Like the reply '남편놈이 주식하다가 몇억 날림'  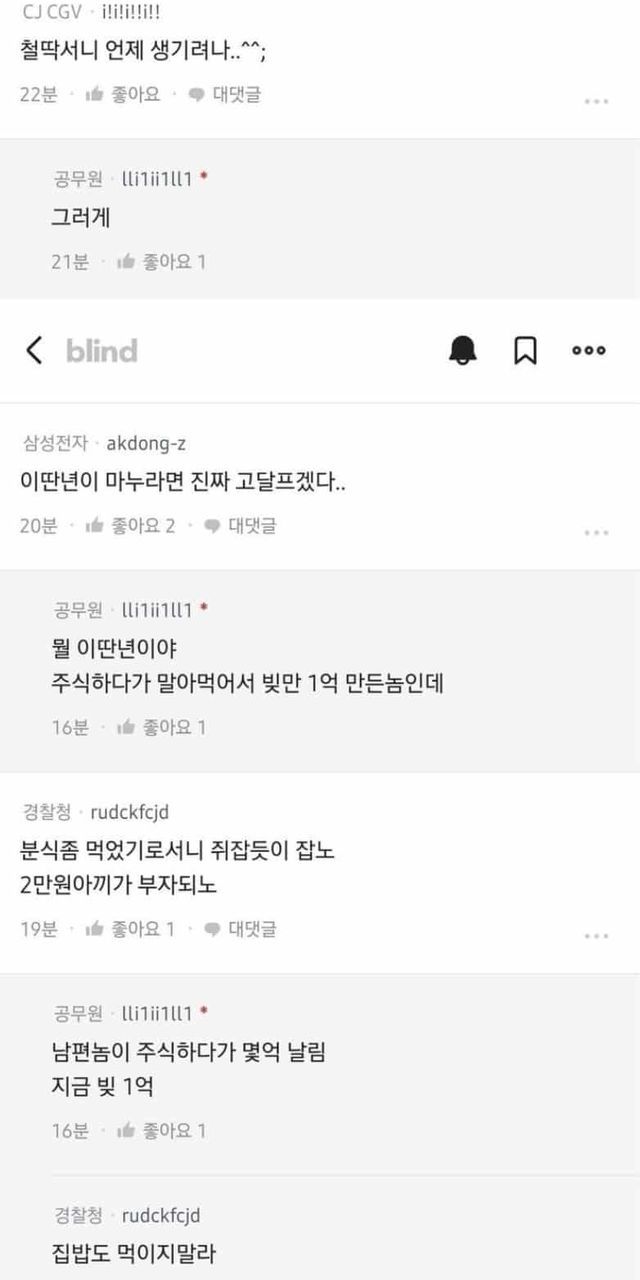tap(160, 1131)
